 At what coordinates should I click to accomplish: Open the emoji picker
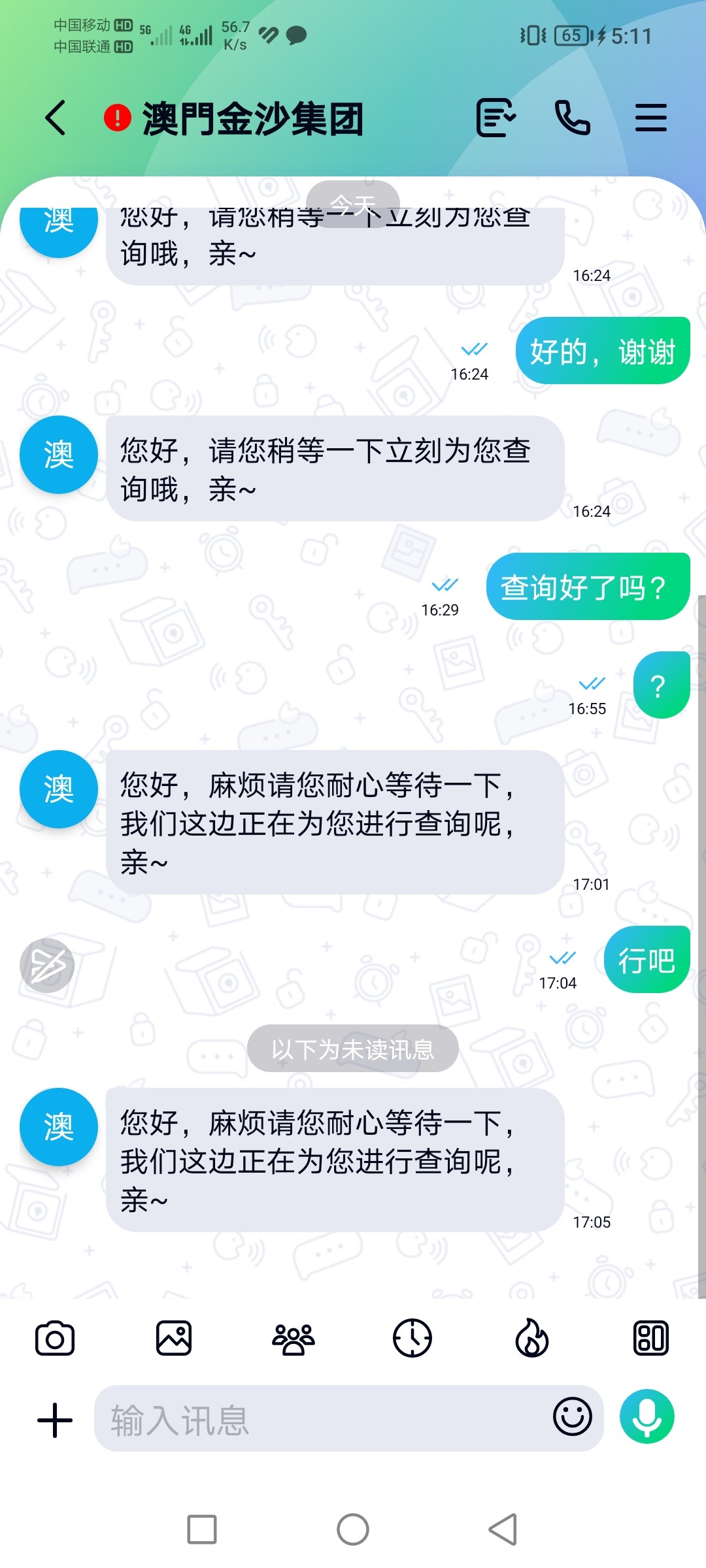[572, 1417]
